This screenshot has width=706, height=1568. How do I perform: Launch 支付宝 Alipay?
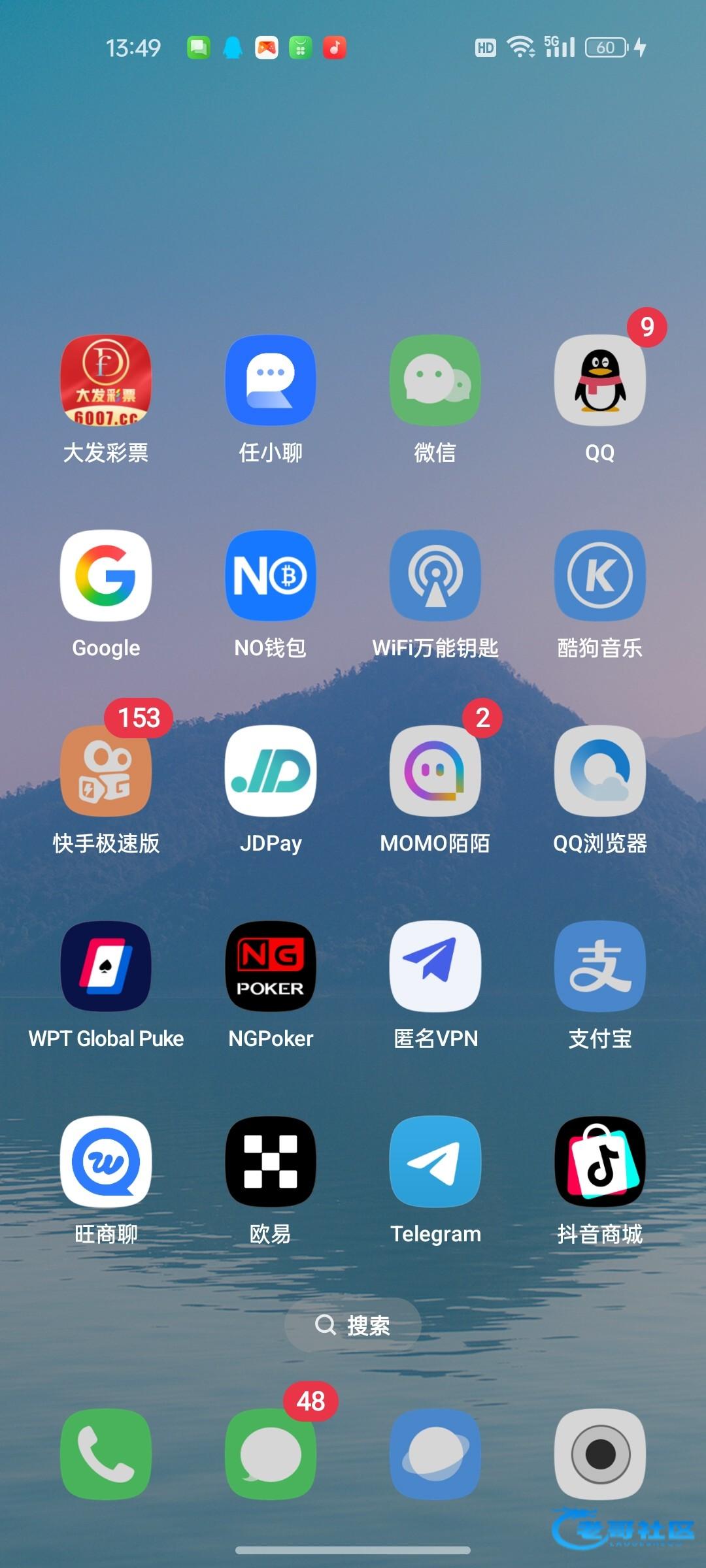coord(599,966)
